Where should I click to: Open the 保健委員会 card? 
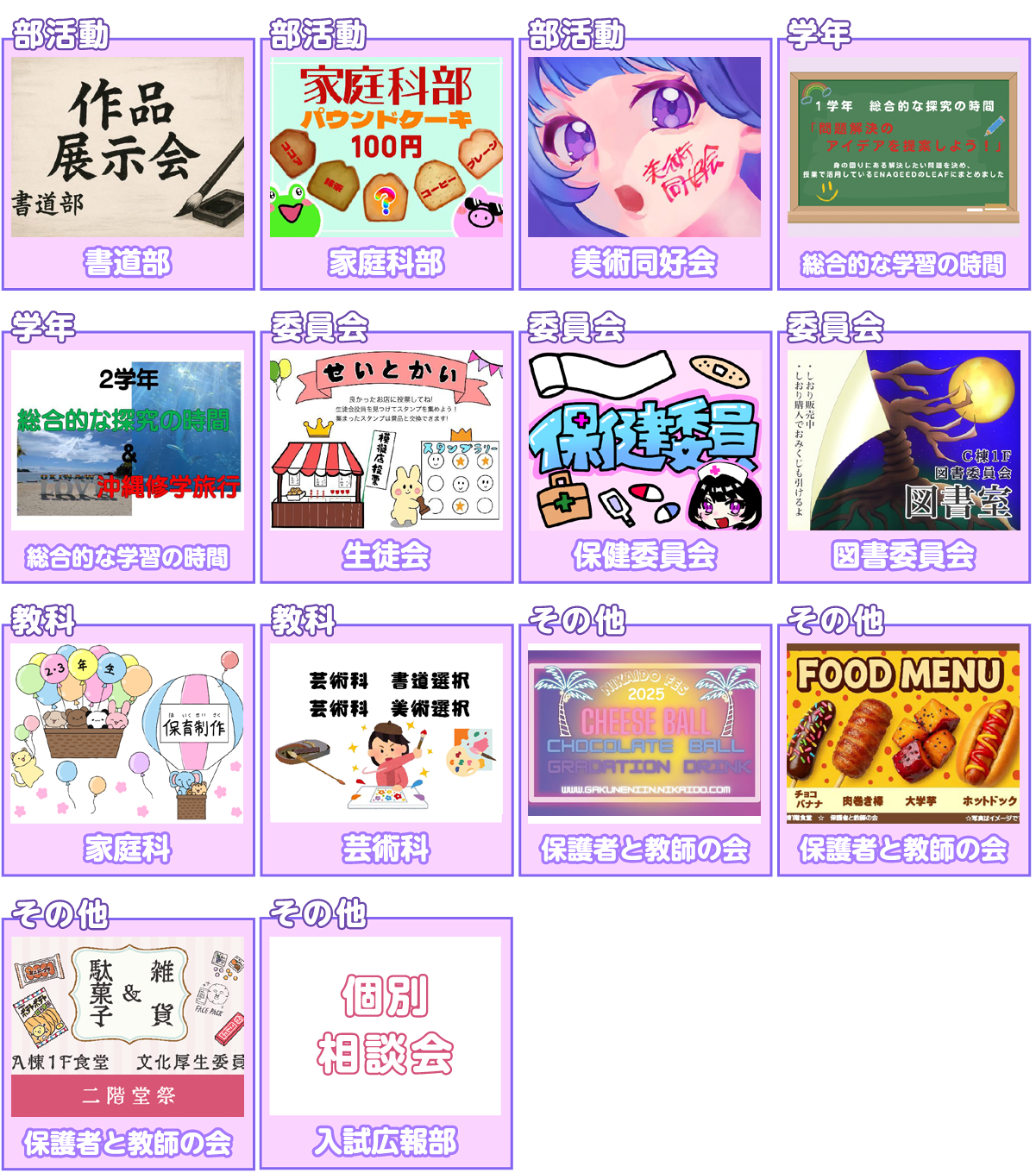coord(644,457)
